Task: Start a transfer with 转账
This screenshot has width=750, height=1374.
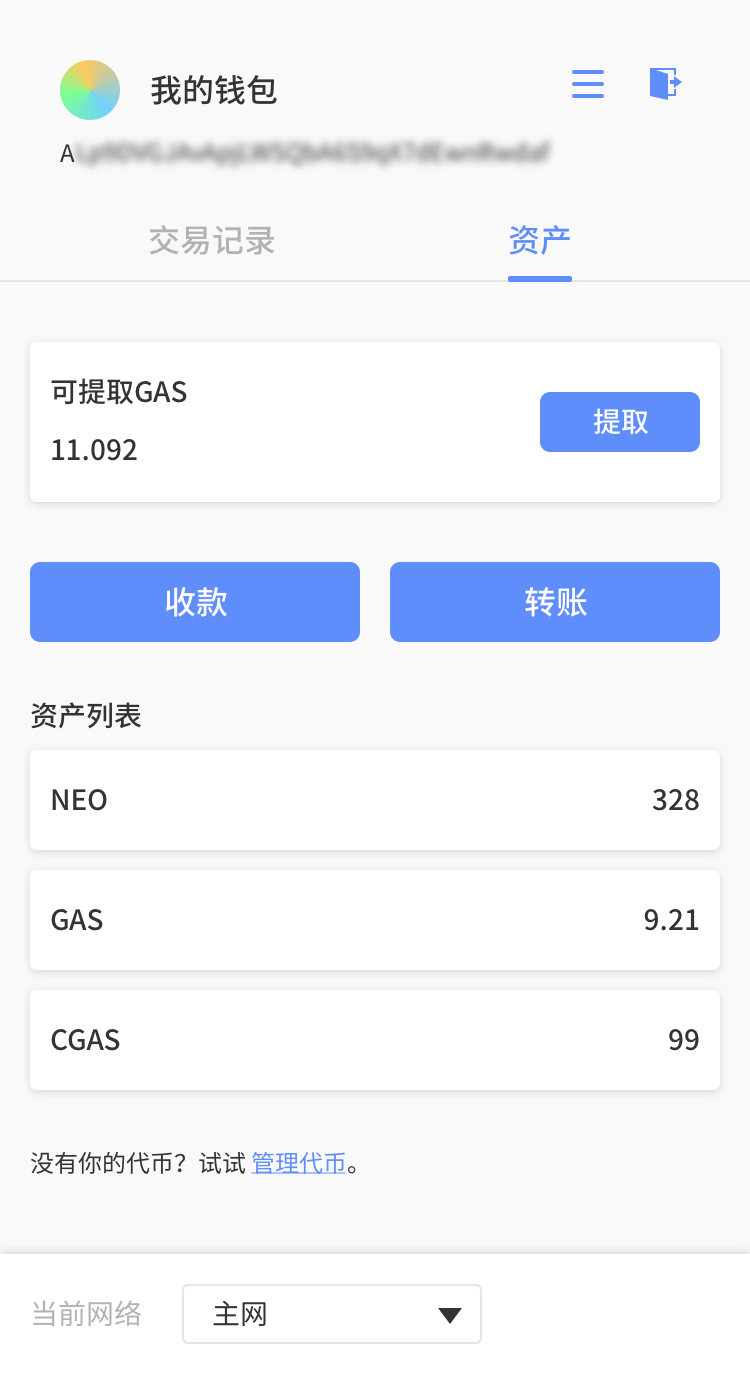Action: [x=555, y=602]
